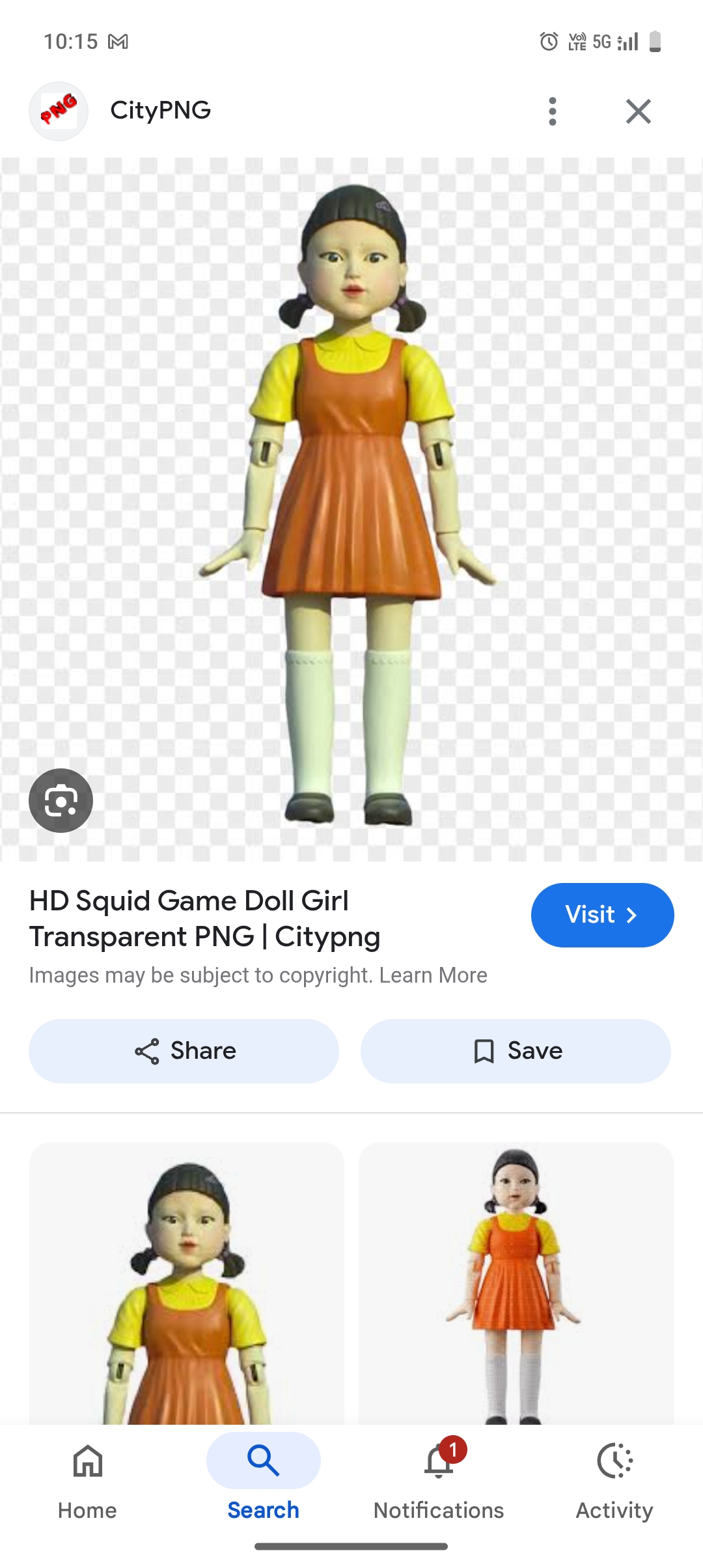This screenshot has width=703, height=1568.
Task: Open the three-dot overflow menu
Action: (552, 111)
